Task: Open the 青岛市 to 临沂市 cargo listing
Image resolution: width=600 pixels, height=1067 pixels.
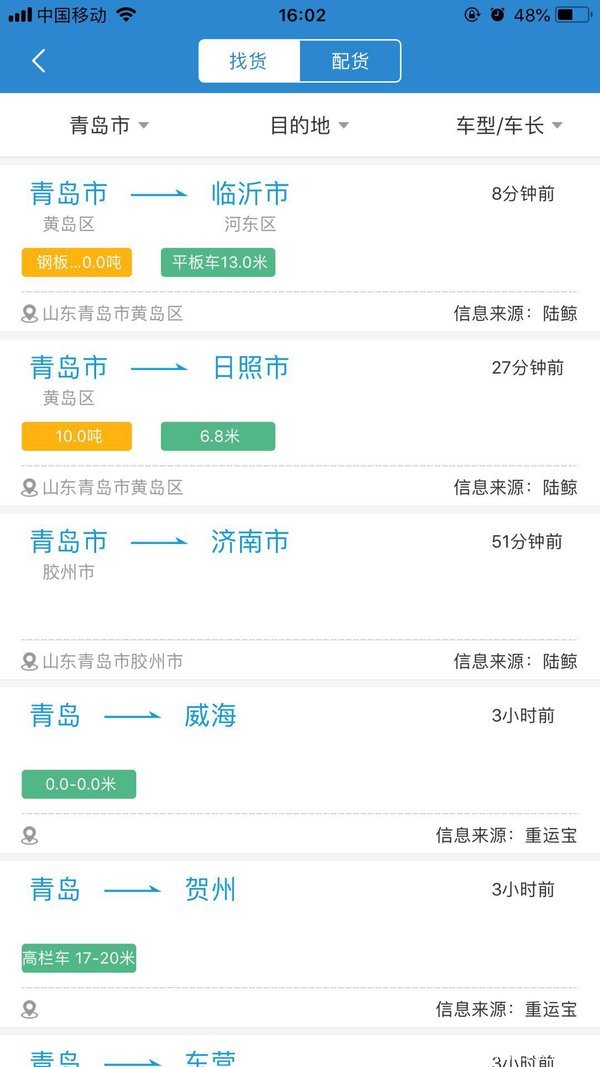Action: pyautogui.click(x=300, y=248)
